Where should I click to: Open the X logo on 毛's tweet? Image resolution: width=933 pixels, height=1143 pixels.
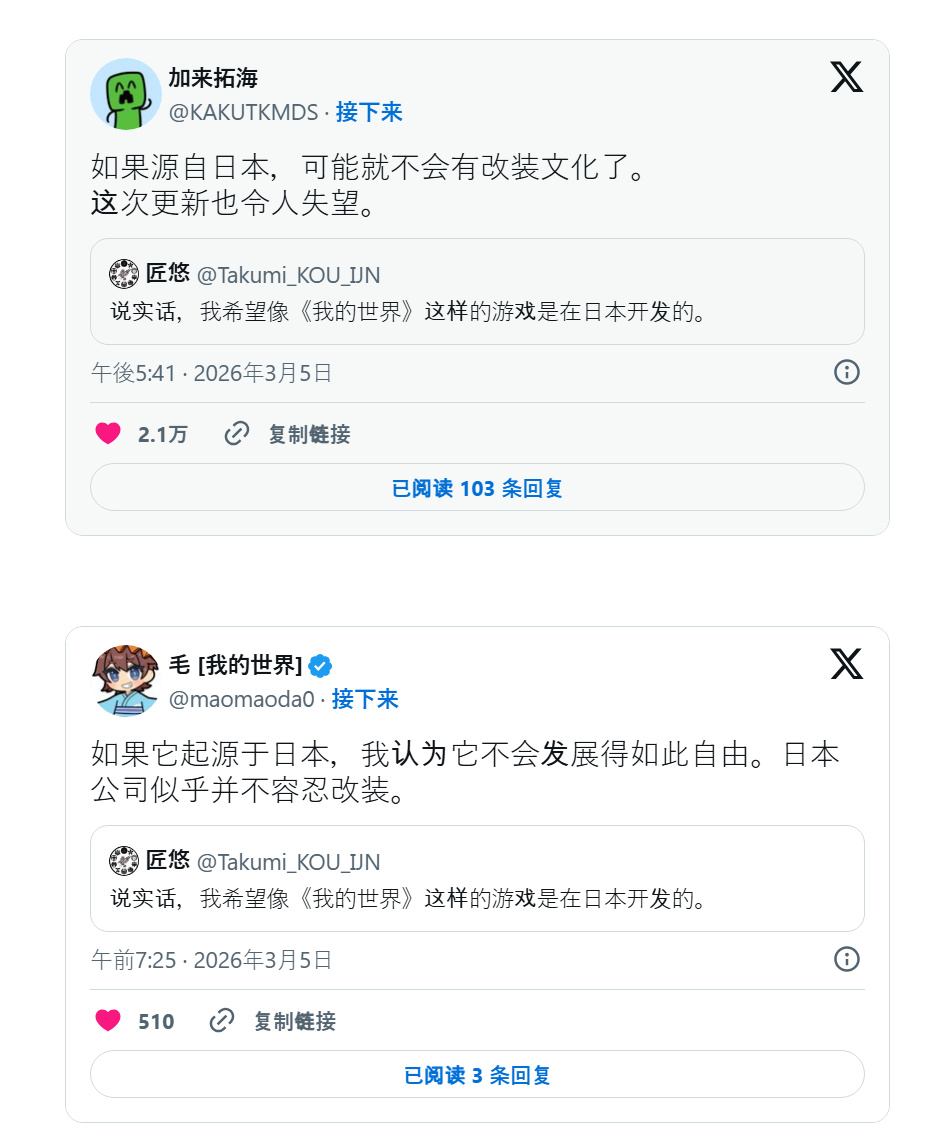coord(846,664)
